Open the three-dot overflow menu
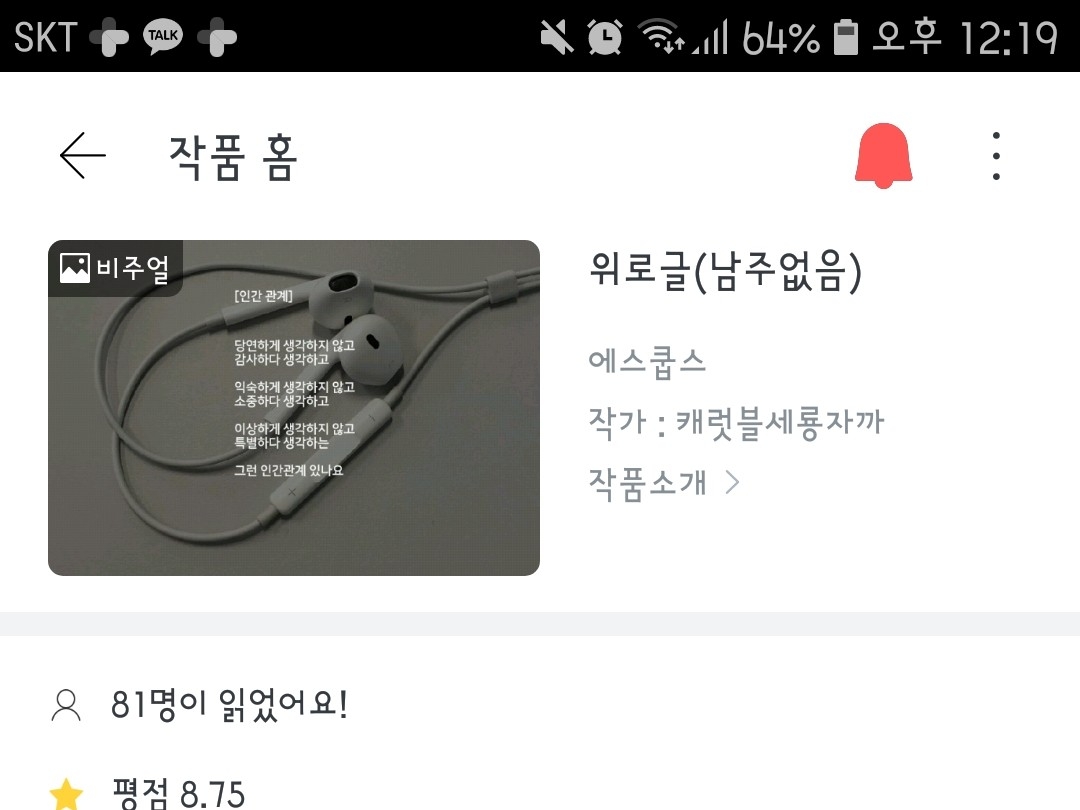 [996, 156]
